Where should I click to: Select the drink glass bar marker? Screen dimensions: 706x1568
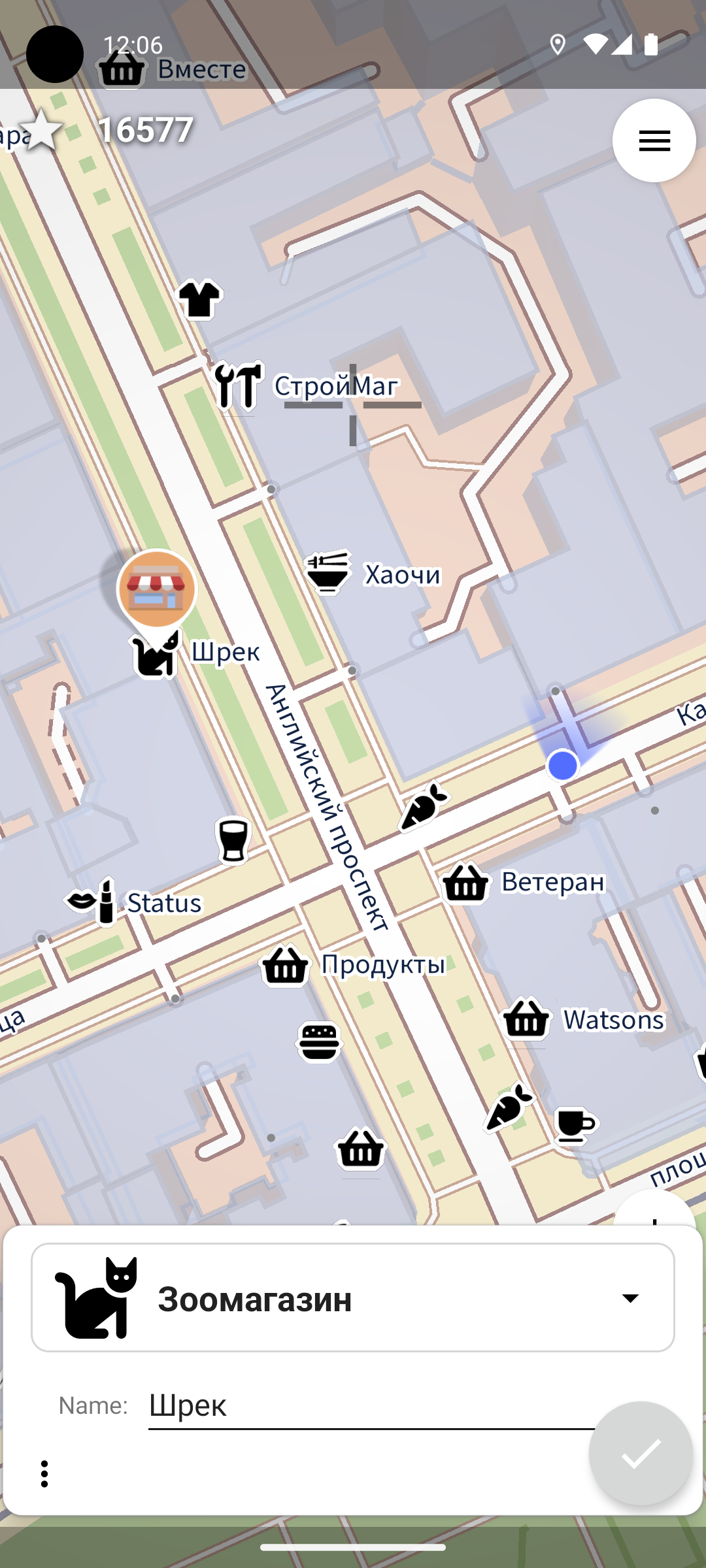click(x=233, y=840)
